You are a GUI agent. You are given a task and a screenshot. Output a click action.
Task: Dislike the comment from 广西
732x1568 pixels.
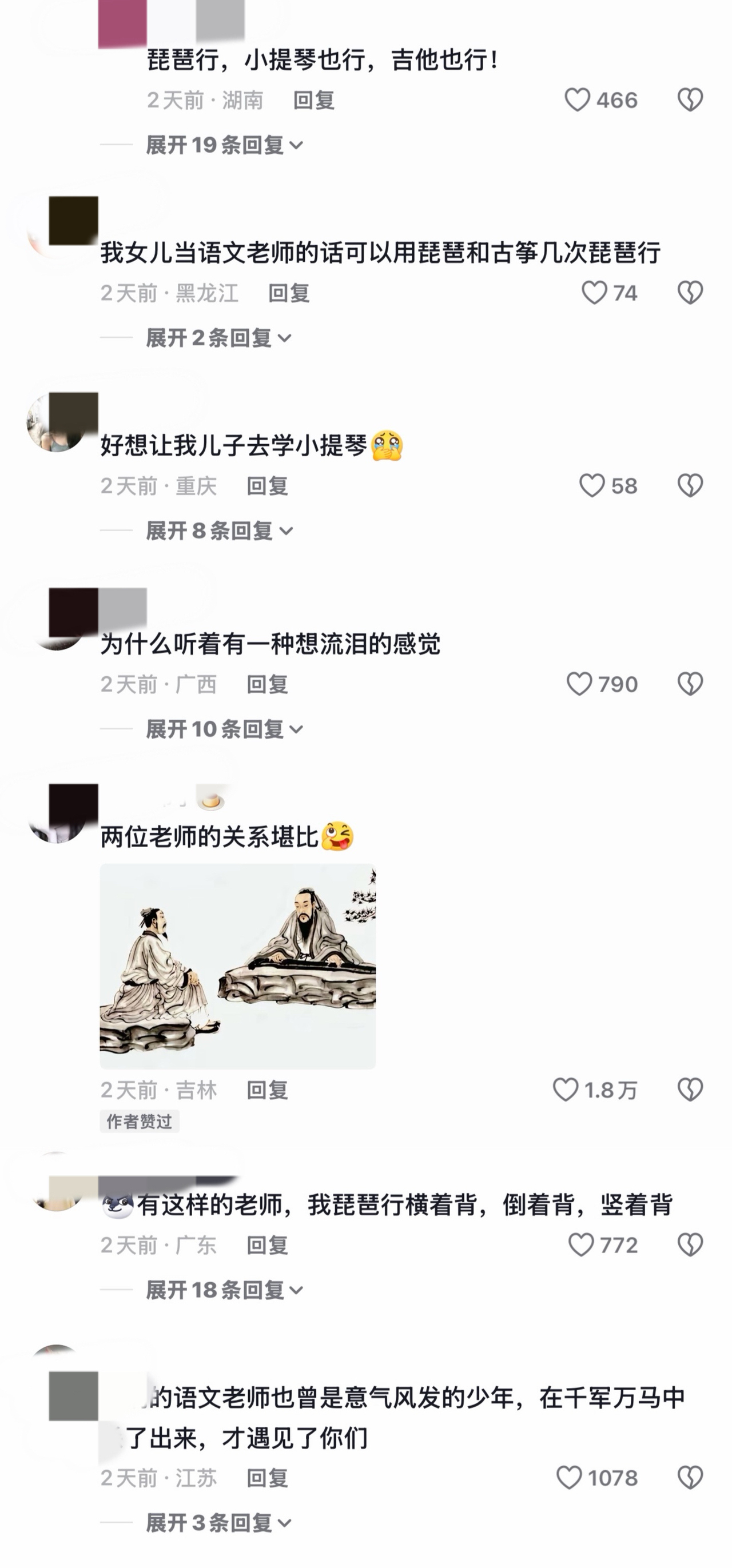point(690,684)
